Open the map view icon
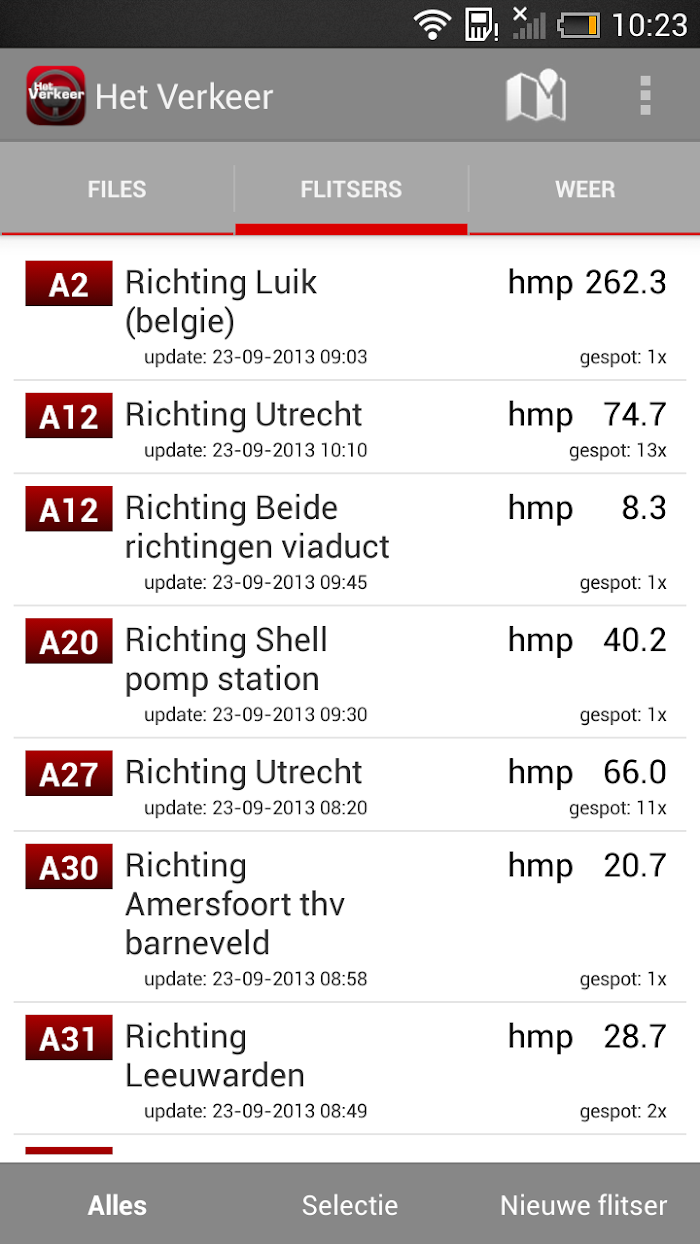The image size is (700, 1244). coord(535,96)
